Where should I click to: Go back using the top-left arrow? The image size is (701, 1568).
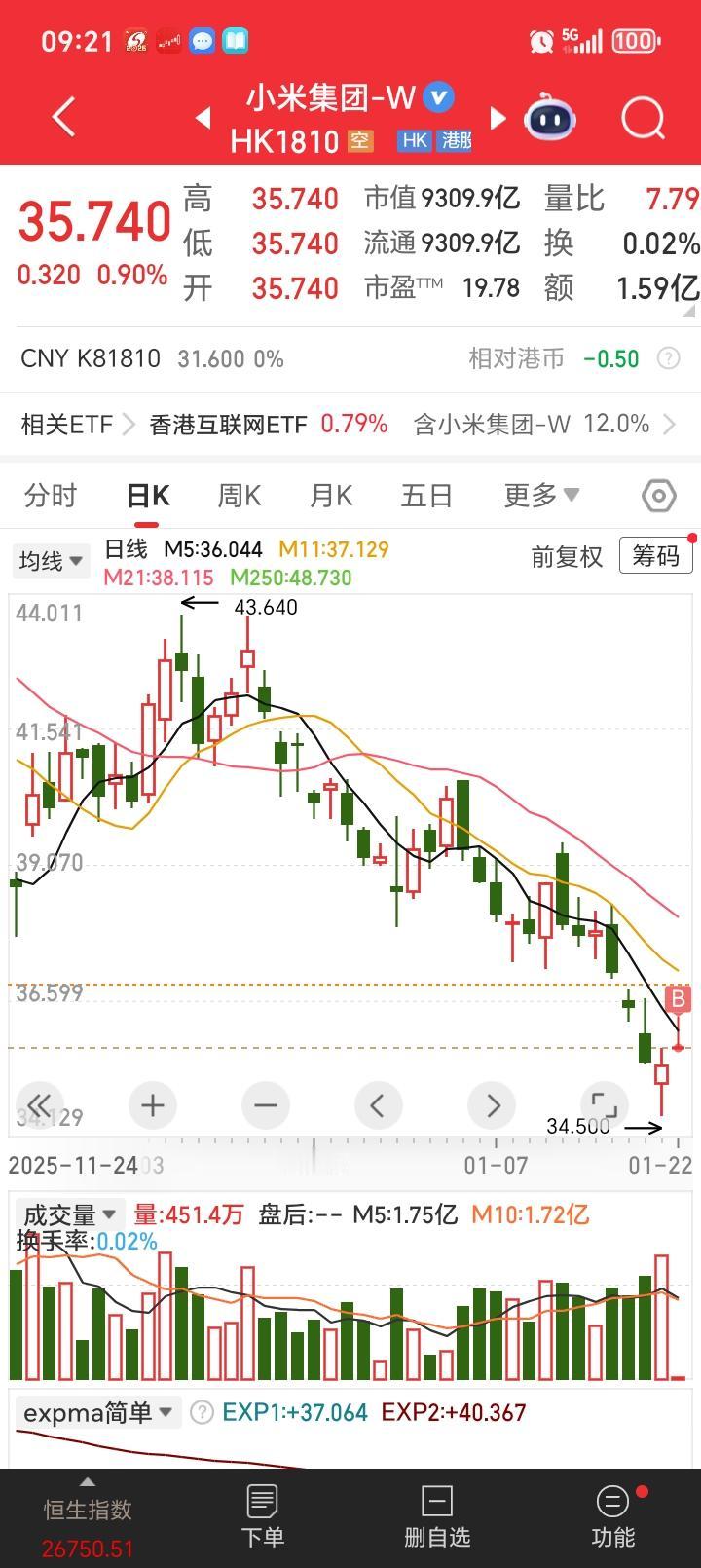(x=62, y=116)
